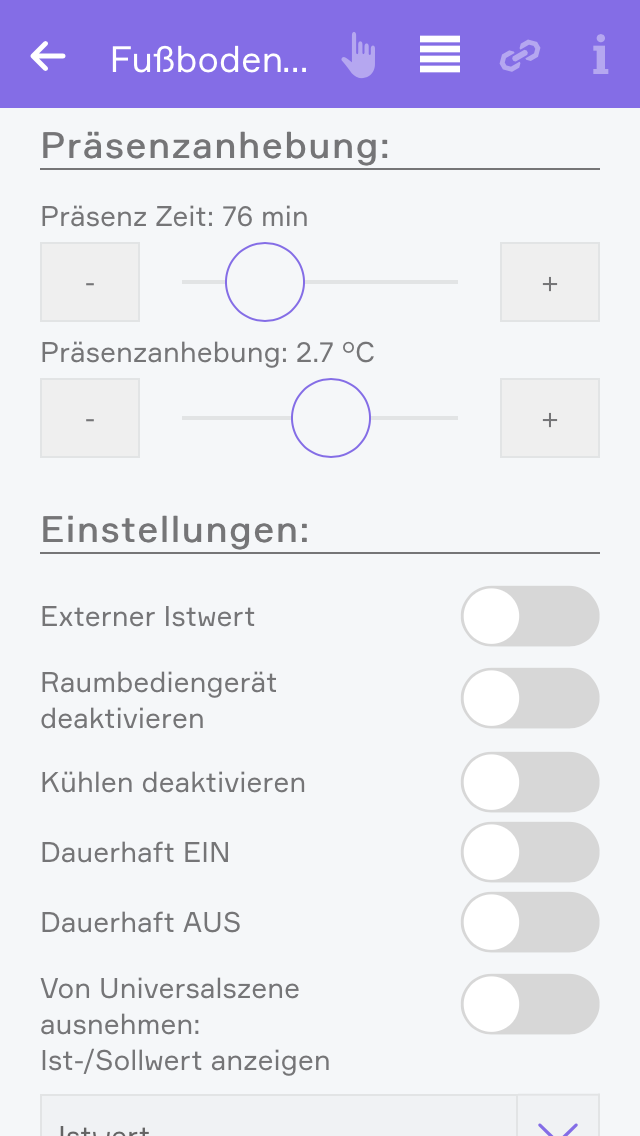Open the link chain icon
This screenshot has height=1136, width=640.
point(519,57)
